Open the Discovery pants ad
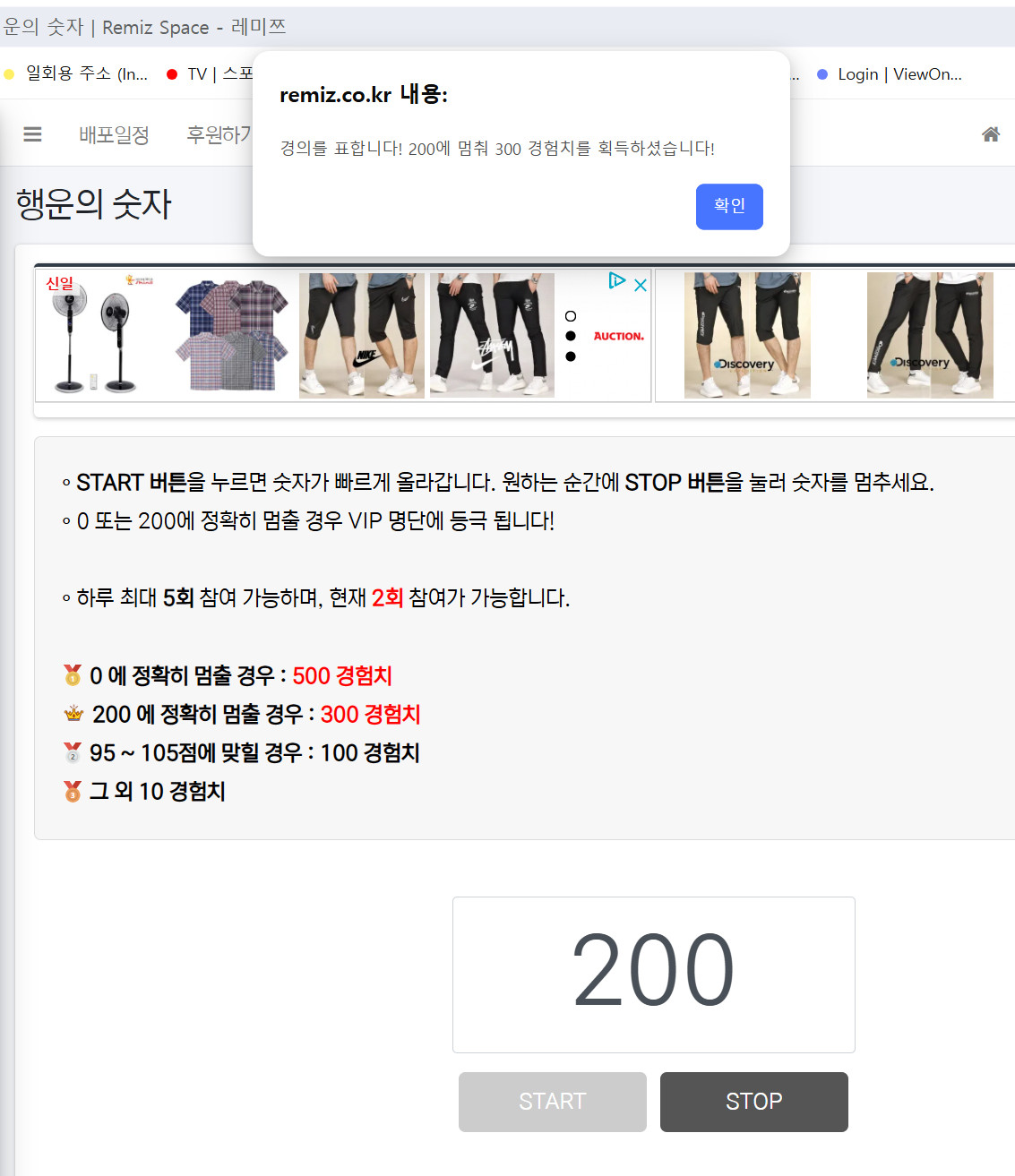This screenshot has width=1015, height=1176. click(x=747, y=335)
